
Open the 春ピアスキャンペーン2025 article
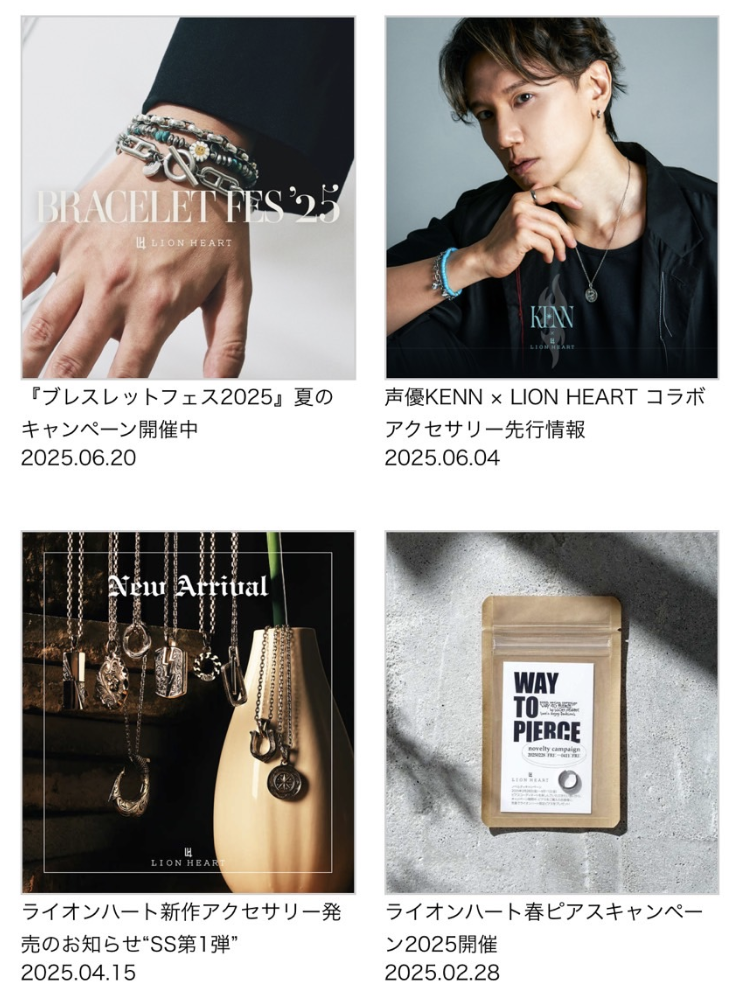(551, 712)
